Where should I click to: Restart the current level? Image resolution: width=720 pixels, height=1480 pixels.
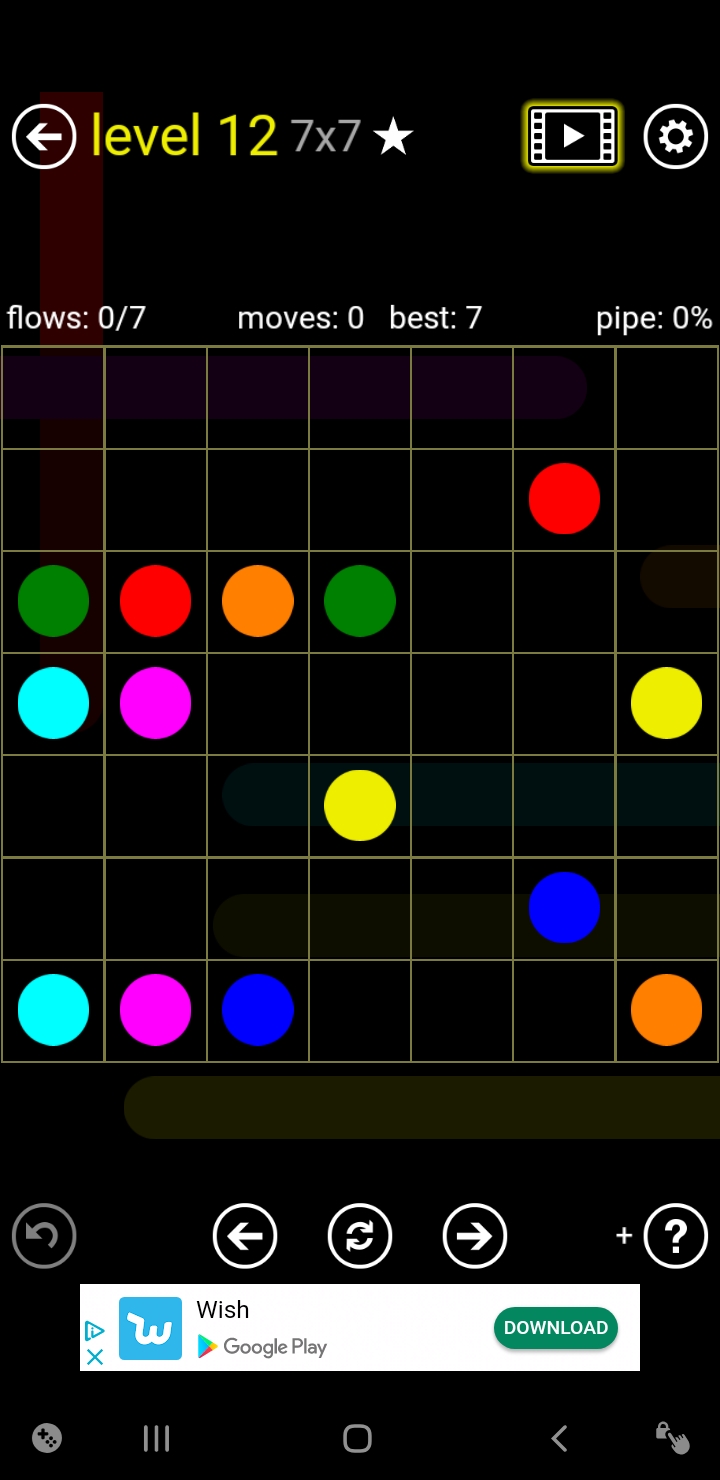(x=360, y=1236)
